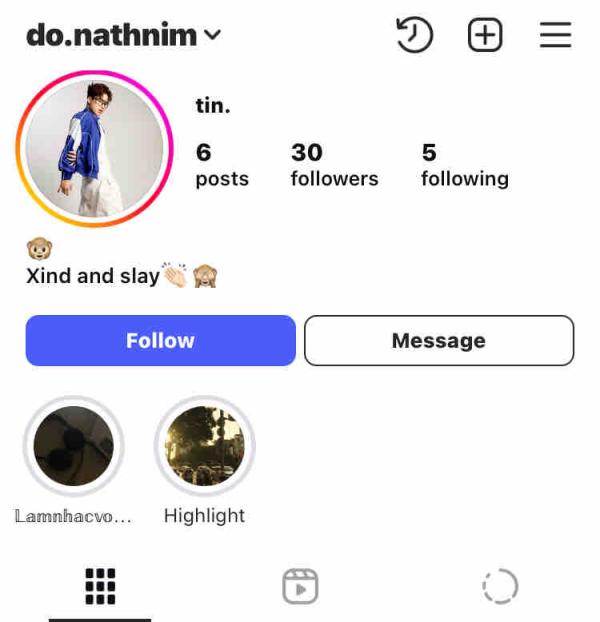Open the story named Highlight
Image resolution: width=600 pixels, height=622 pixels.
pos(204,447)
